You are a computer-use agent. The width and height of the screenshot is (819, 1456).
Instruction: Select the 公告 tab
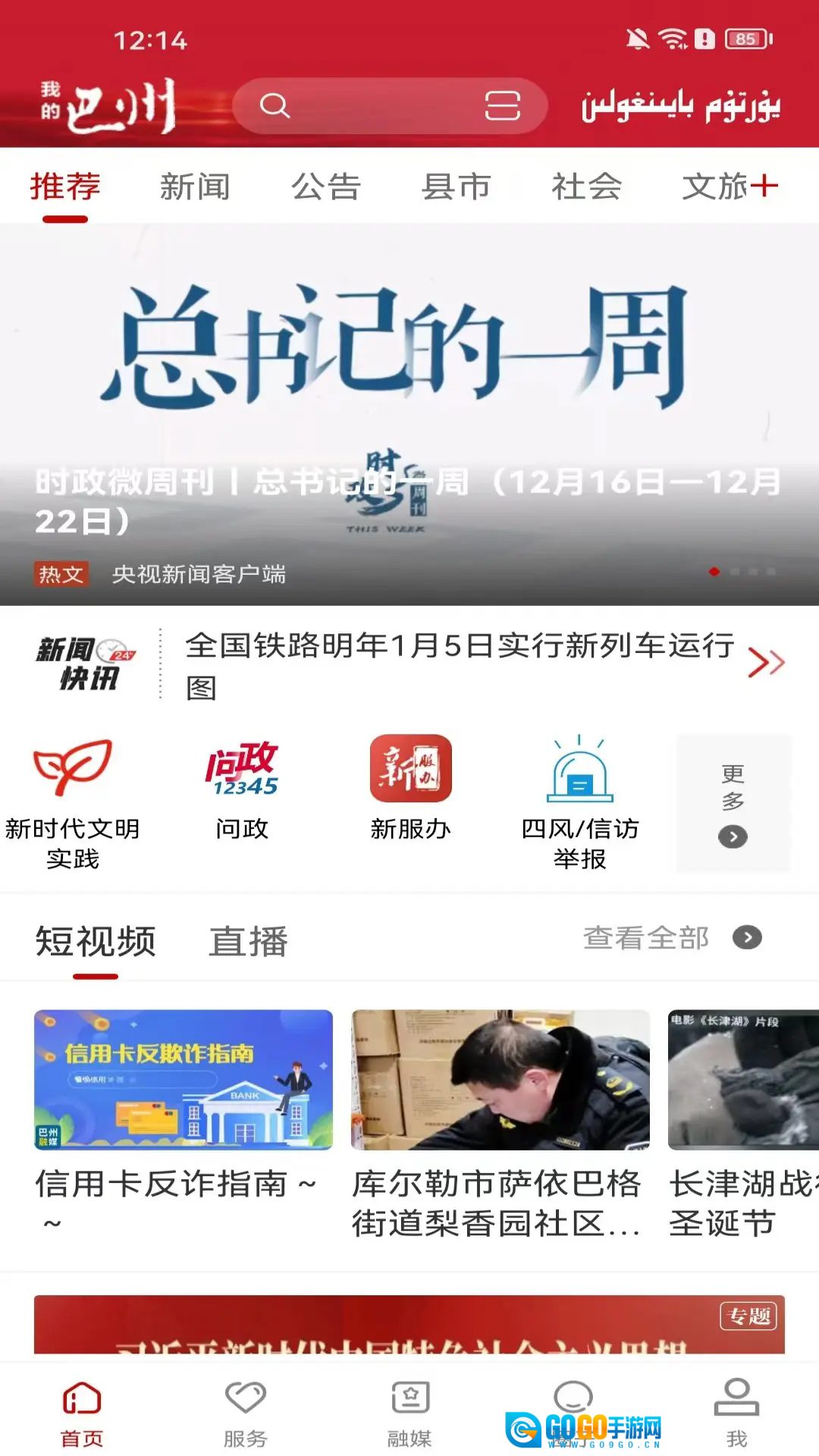pyautogui.click(x=325, y=187)
